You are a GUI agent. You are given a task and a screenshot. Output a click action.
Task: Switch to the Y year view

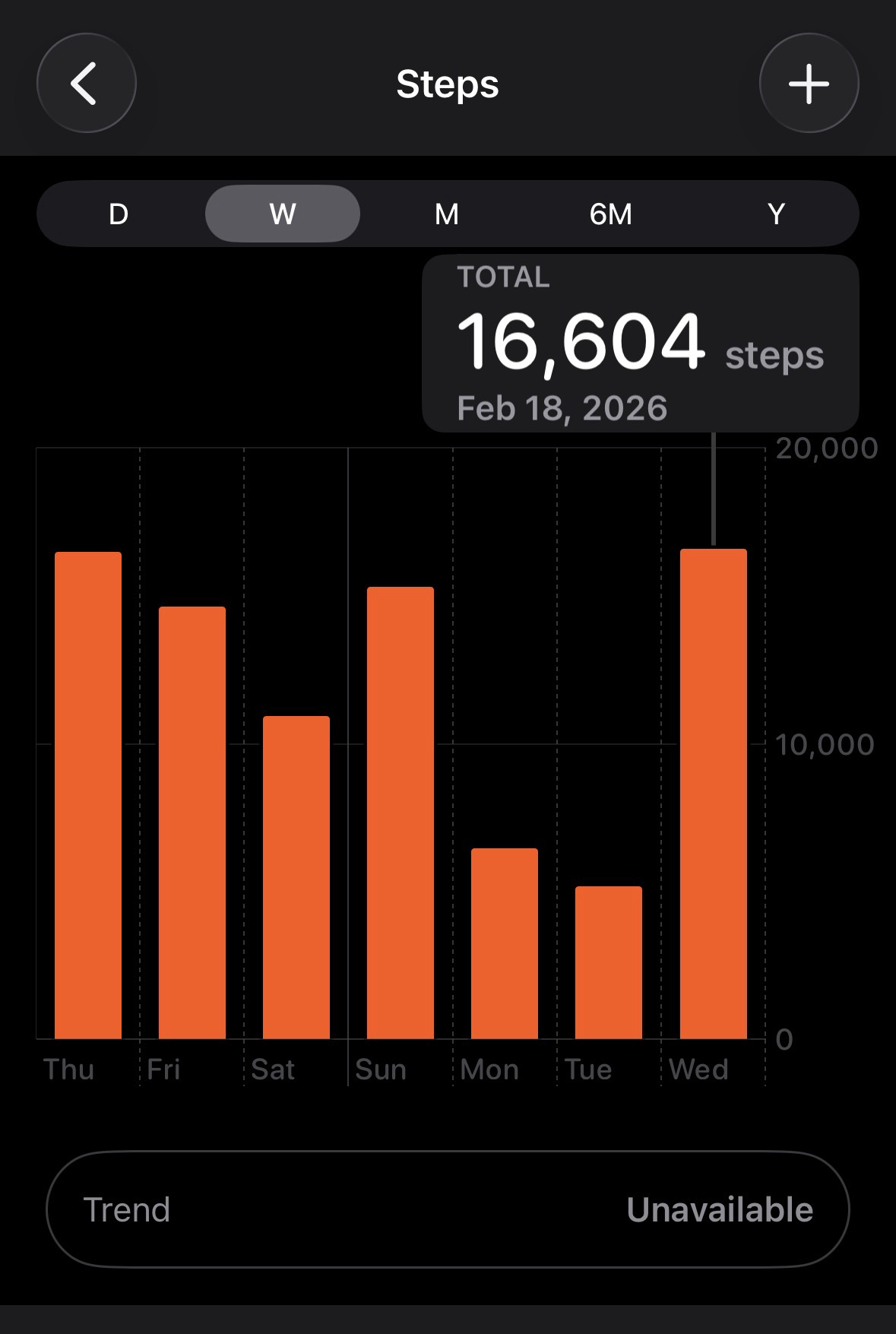(x=776, y=214)
